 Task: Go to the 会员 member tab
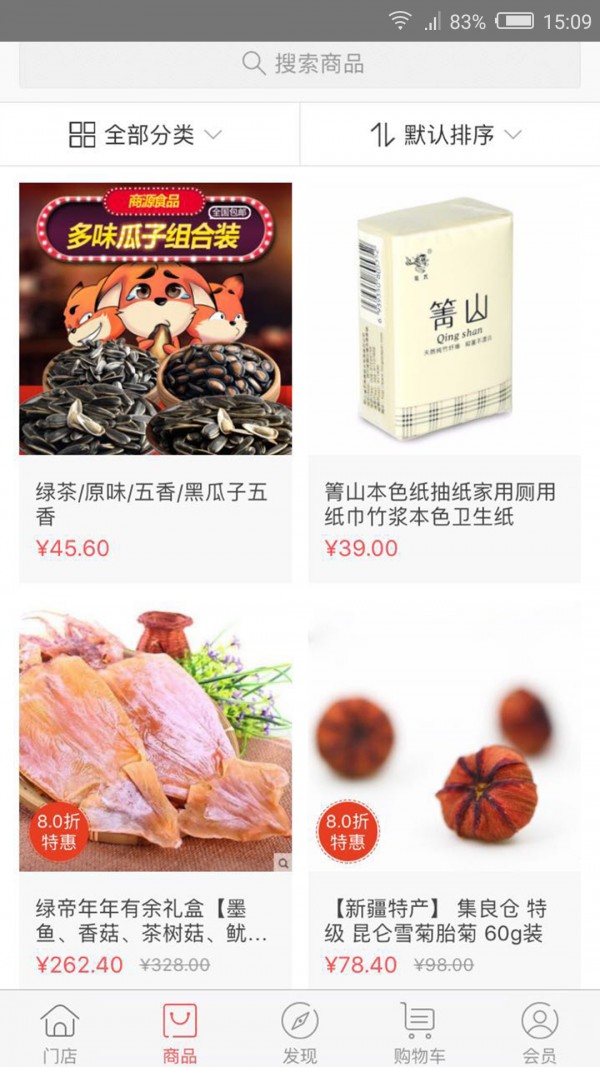pos(540,1031)
